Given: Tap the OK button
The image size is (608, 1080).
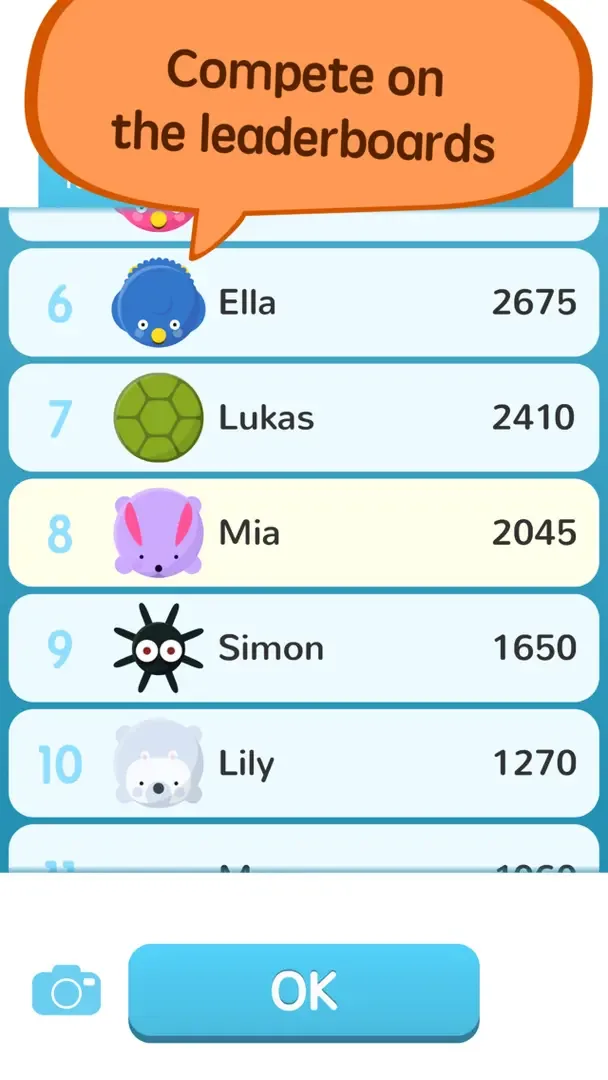Looking at the screenshot, I should 303,990.
